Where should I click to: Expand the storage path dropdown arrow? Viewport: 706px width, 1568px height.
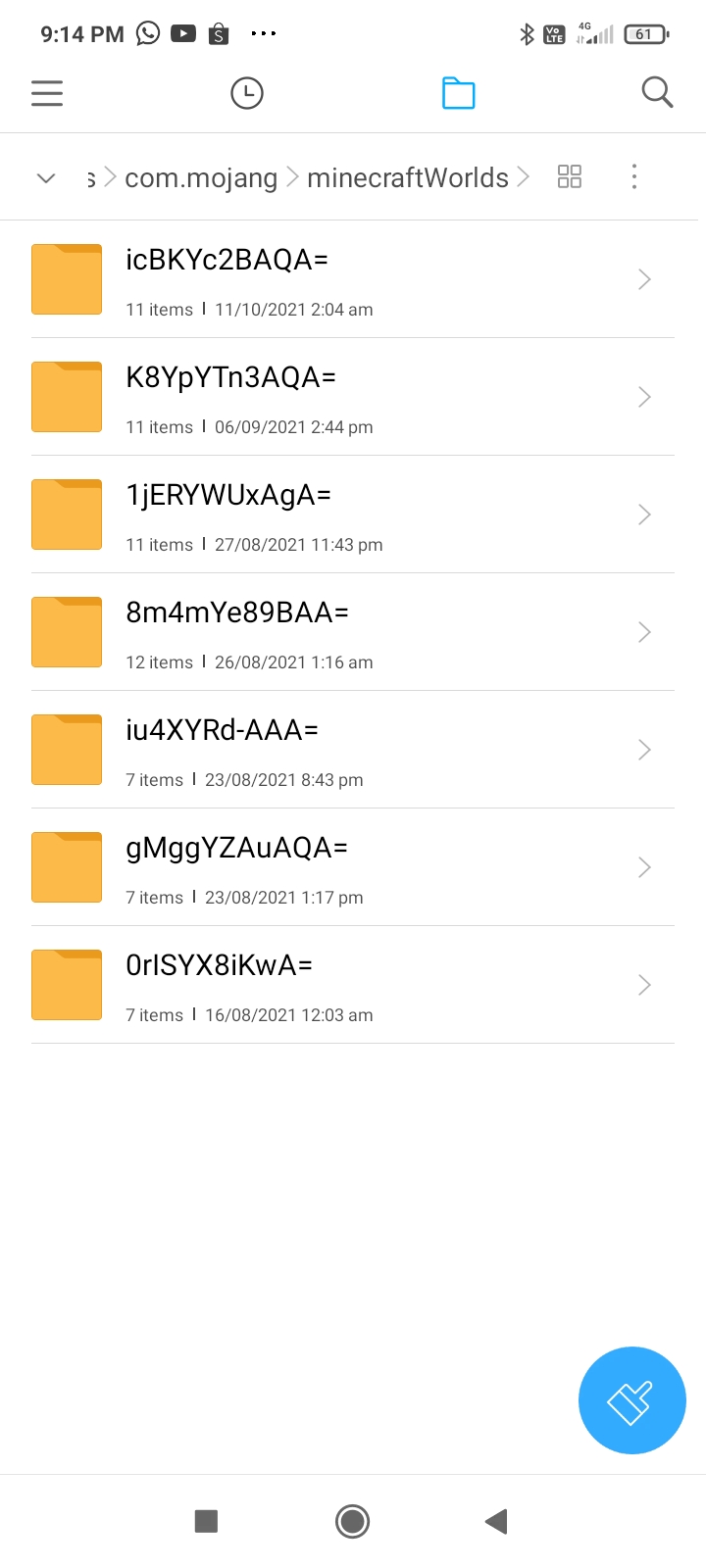click(x=46, y=177)
